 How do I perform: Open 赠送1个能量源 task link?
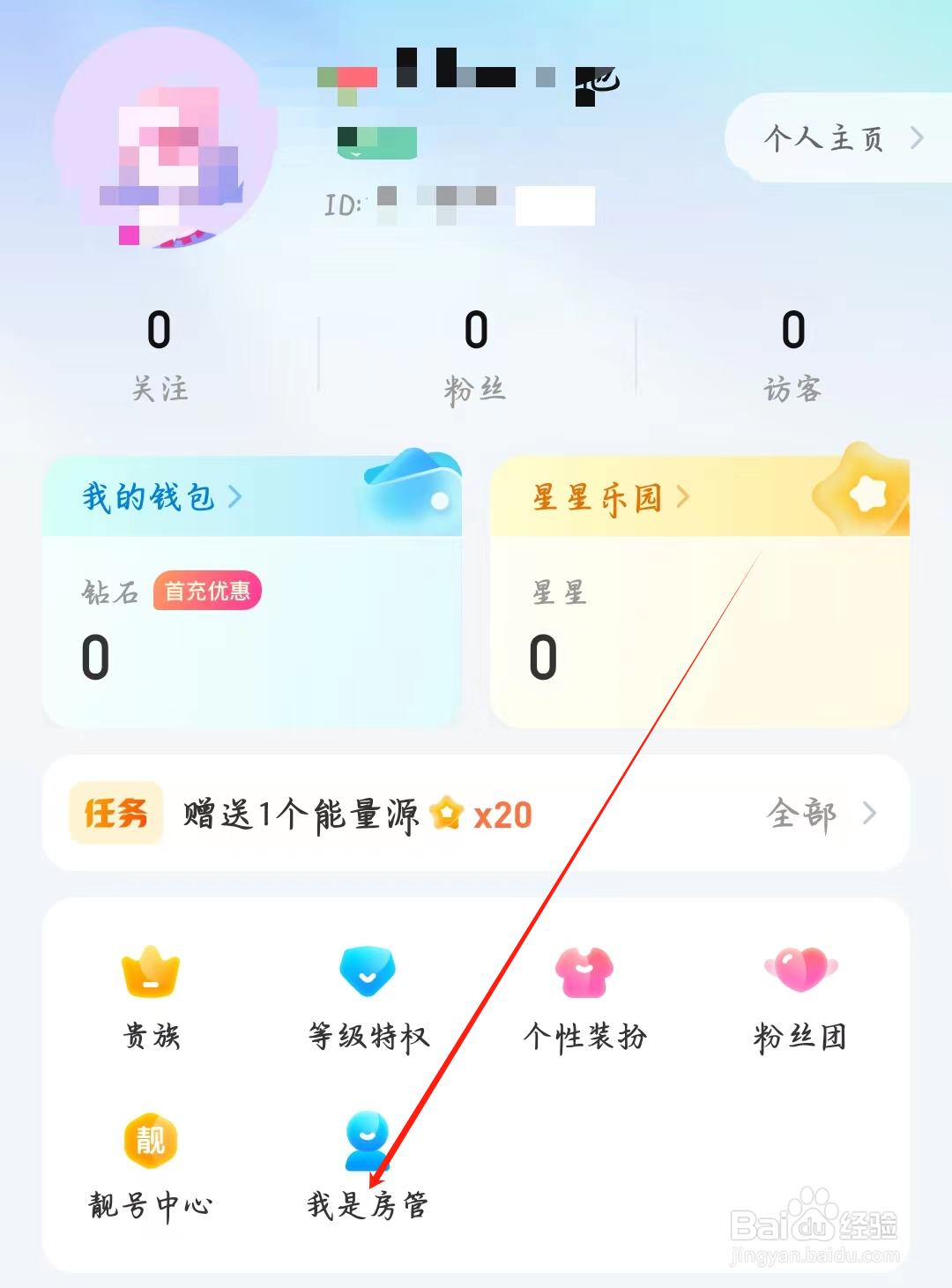300,813
